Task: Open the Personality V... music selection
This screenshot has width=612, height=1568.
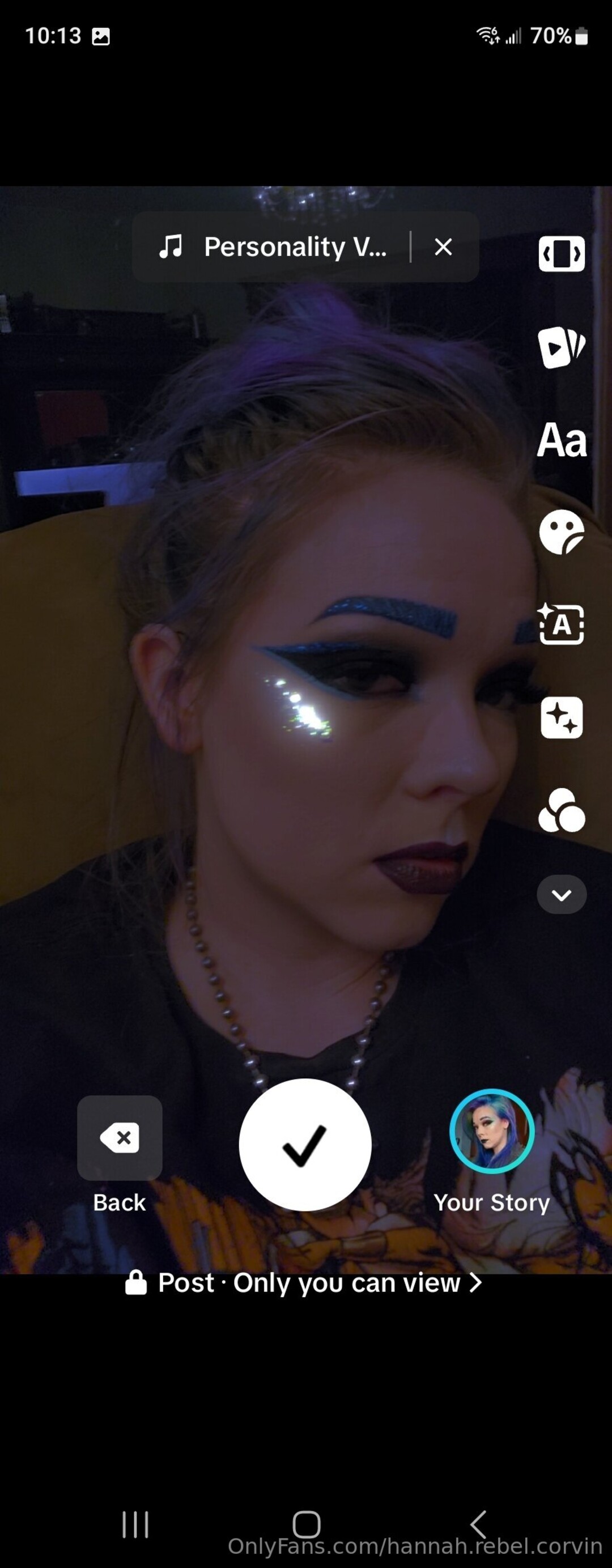Action: coord(274,247)
